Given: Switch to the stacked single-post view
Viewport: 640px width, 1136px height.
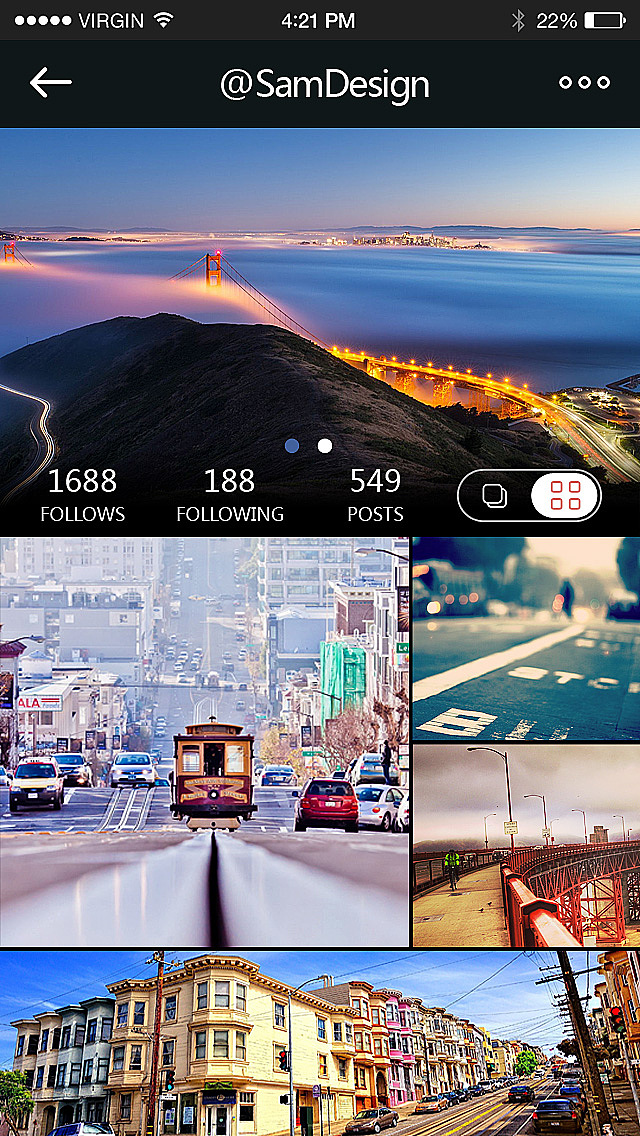Looking at the screenshot, I should point(494,496).
